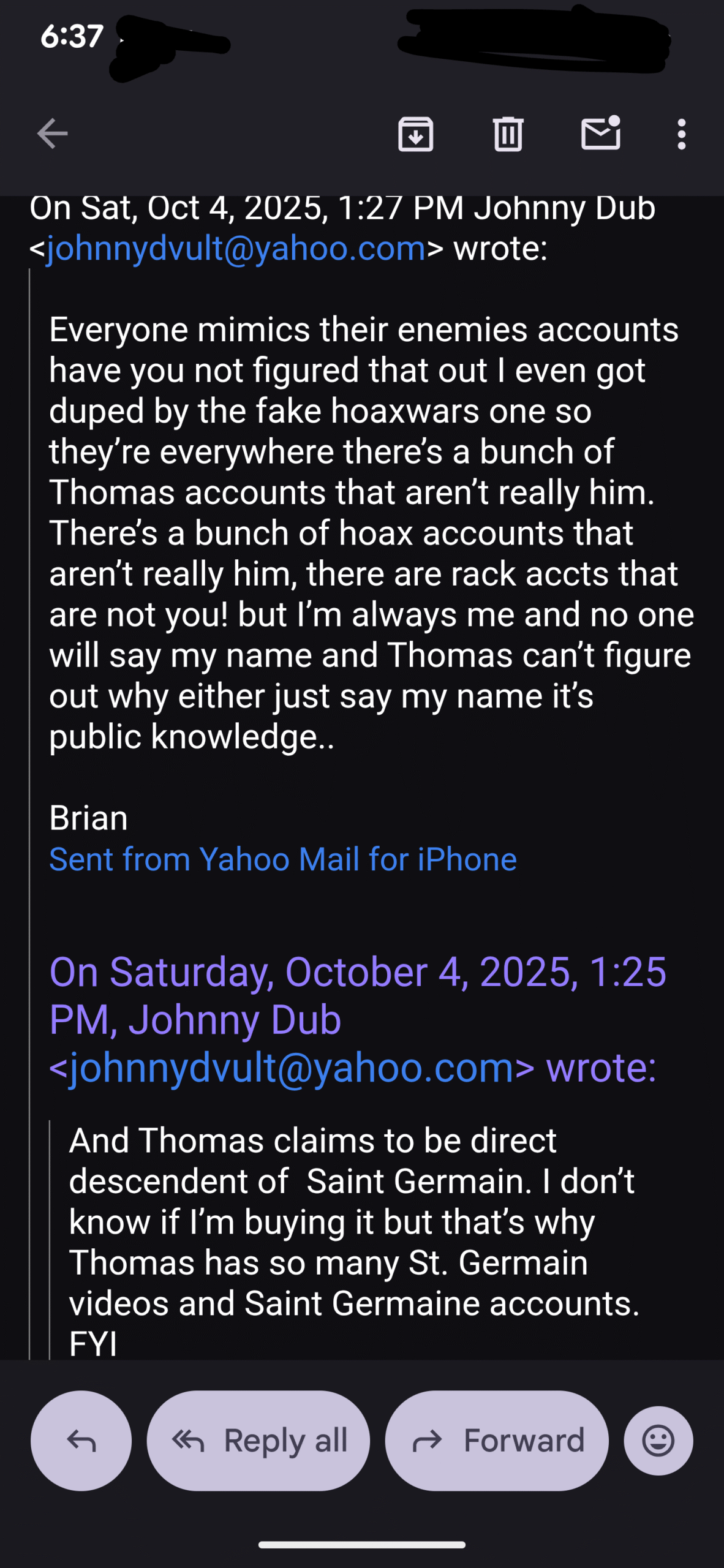Tap the reply arrow button
This screenshot has height=1568, width=724.
point(81,1440)
